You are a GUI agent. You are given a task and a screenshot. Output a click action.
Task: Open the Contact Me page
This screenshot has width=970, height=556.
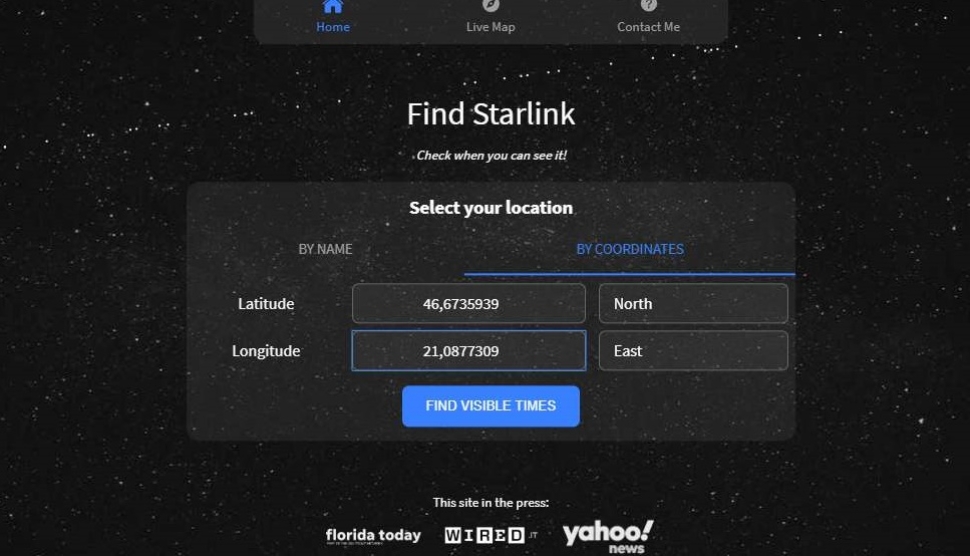click(648, 17)
